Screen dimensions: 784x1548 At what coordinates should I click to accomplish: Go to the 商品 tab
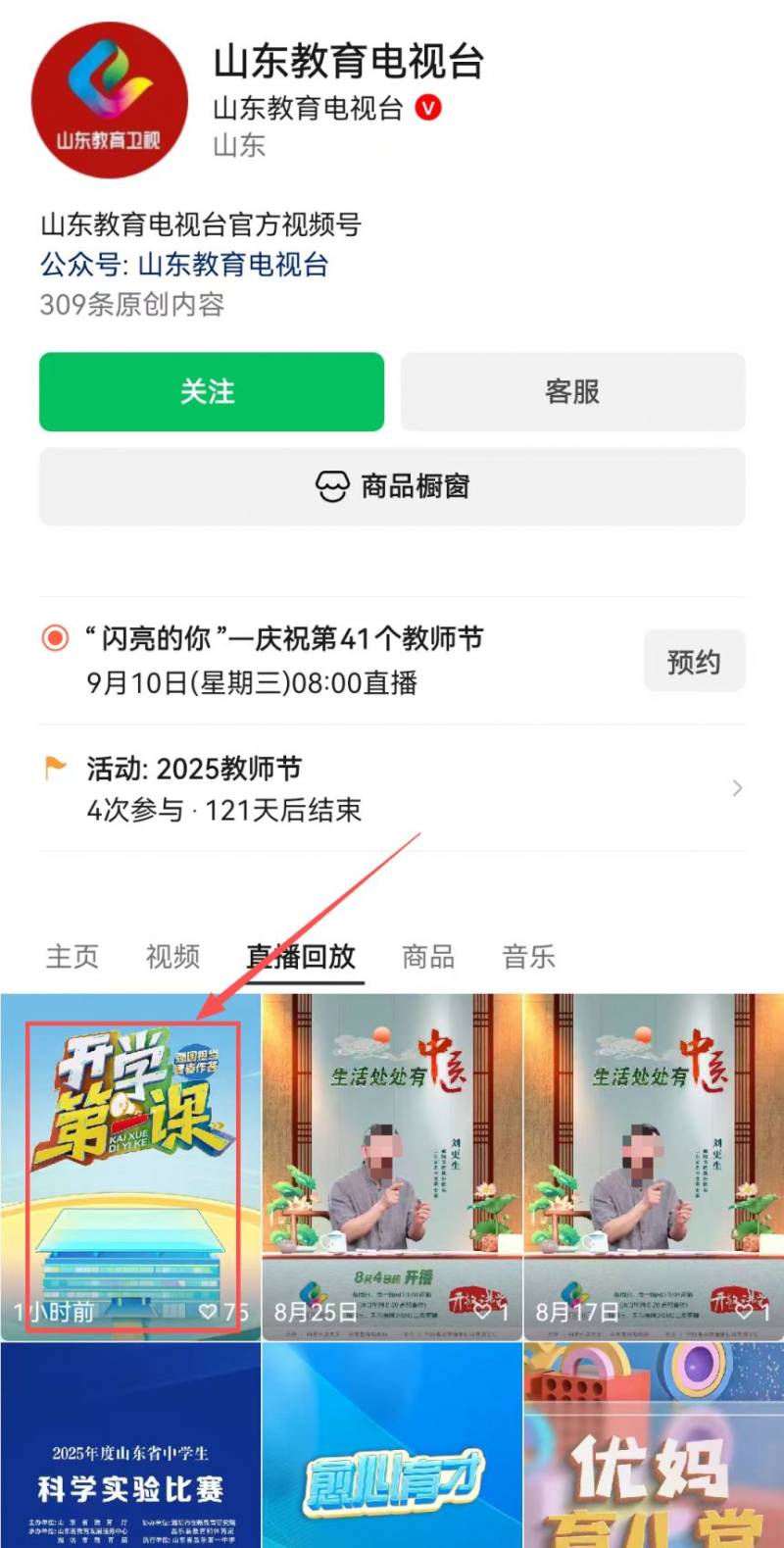click(x=428, y=956)
